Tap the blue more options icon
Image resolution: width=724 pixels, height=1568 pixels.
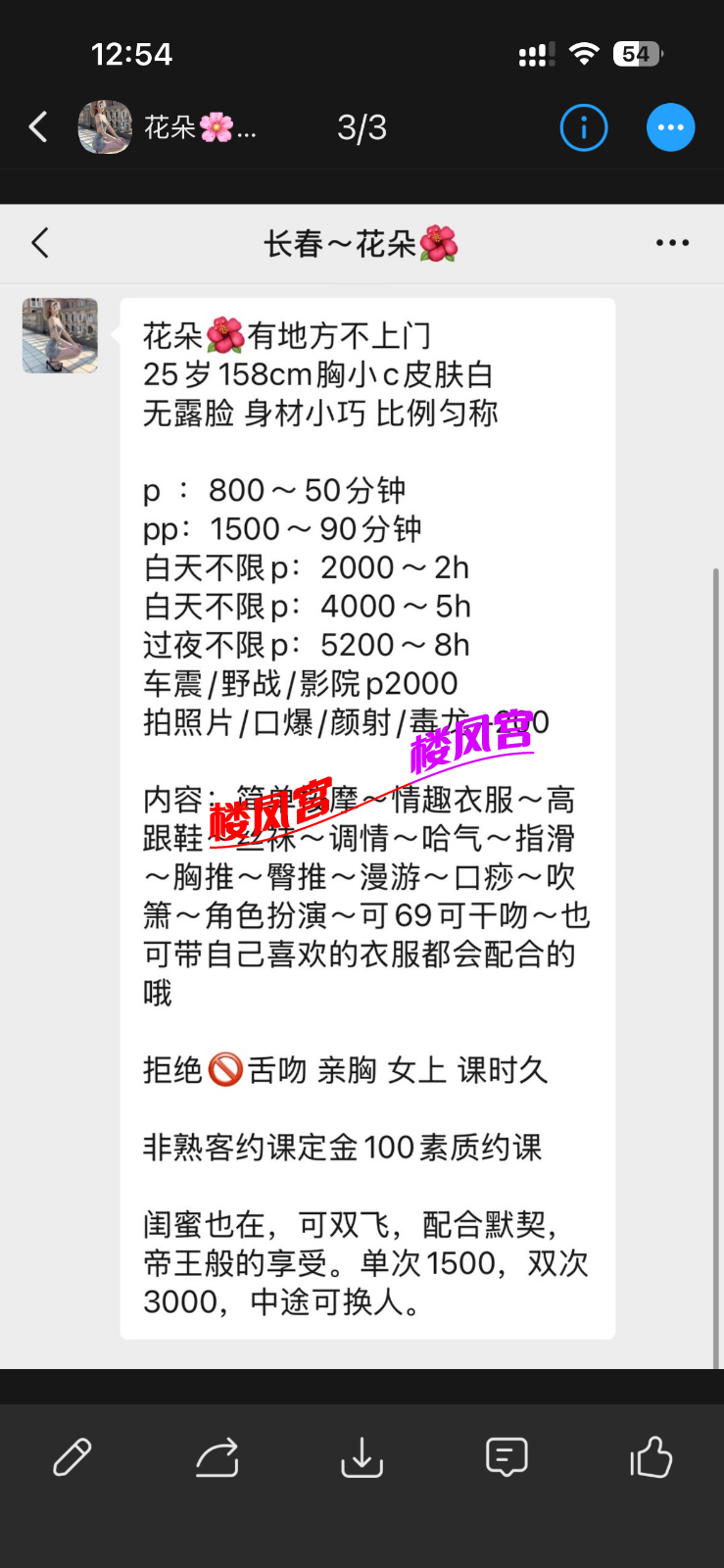[x=670, y=126]
